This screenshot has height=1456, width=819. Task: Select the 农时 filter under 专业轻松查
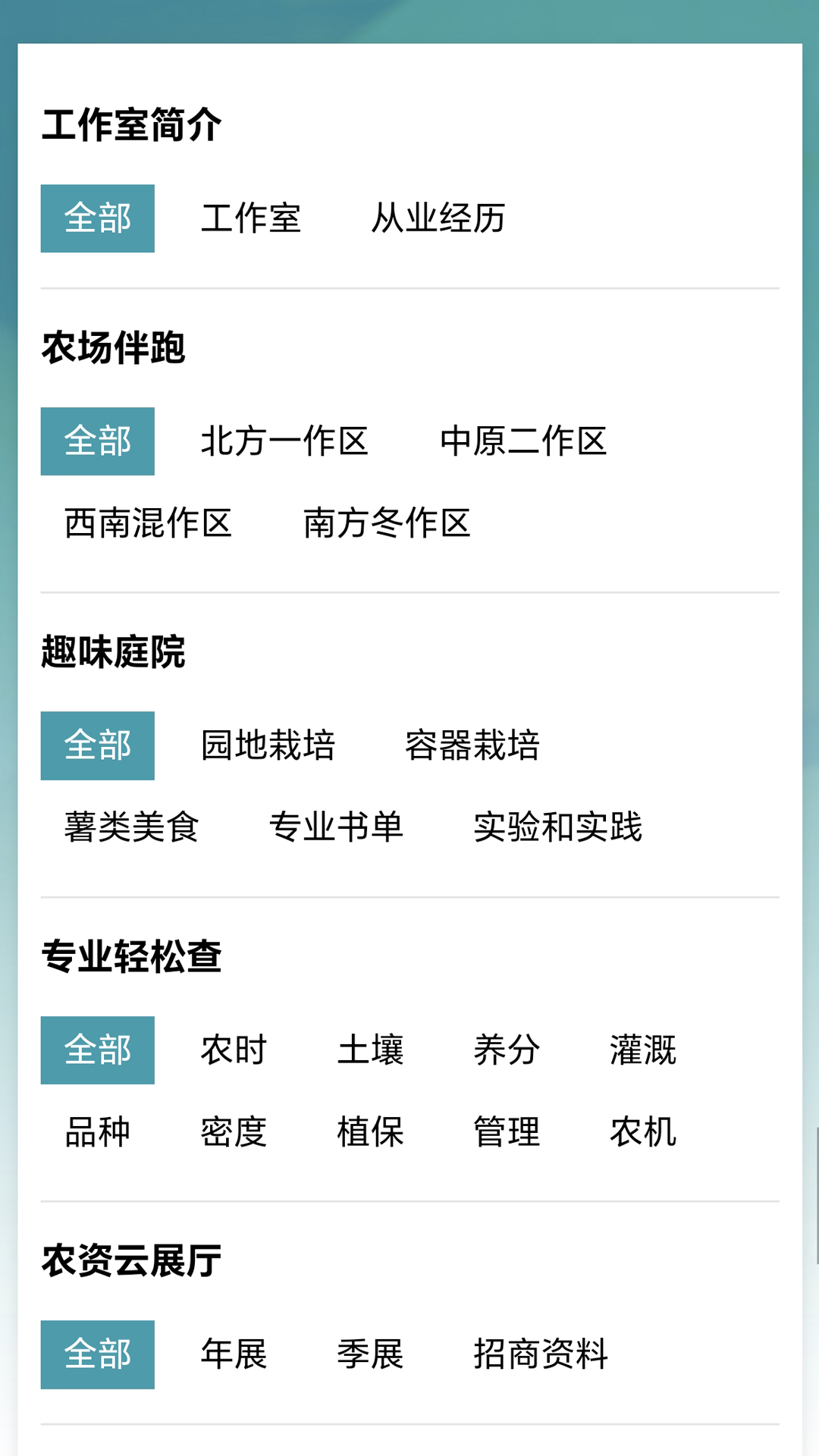234,1050
